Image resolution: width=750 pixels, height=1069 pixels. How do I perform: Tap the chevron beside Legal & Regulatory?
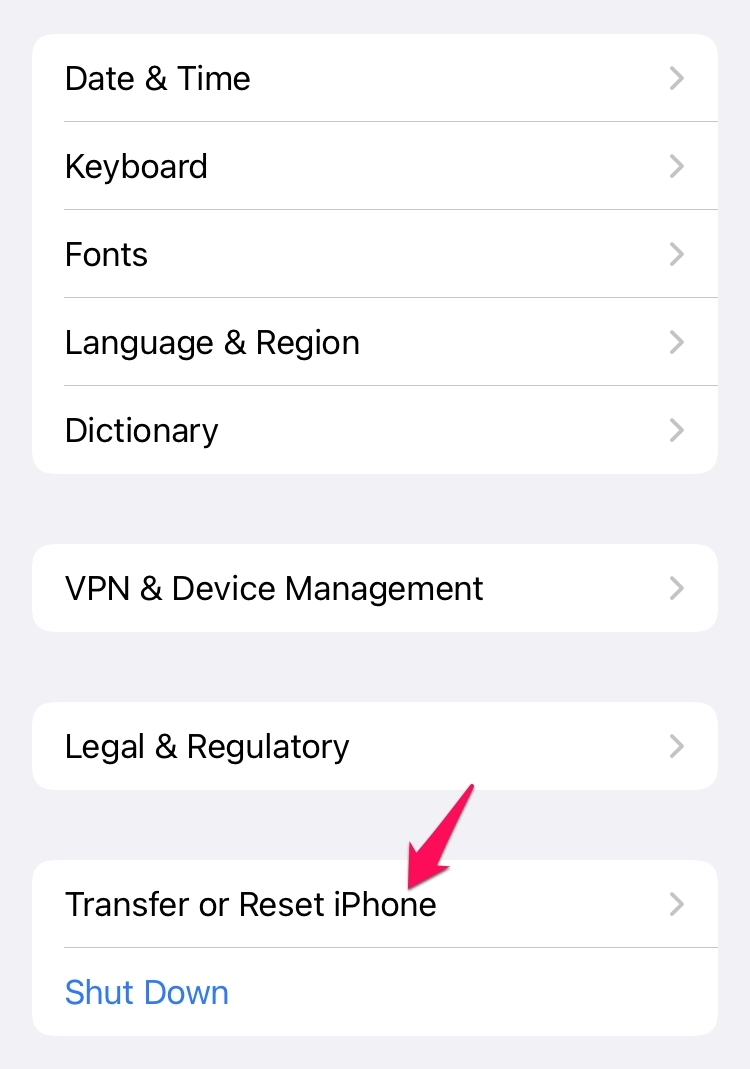pos(677,746)
